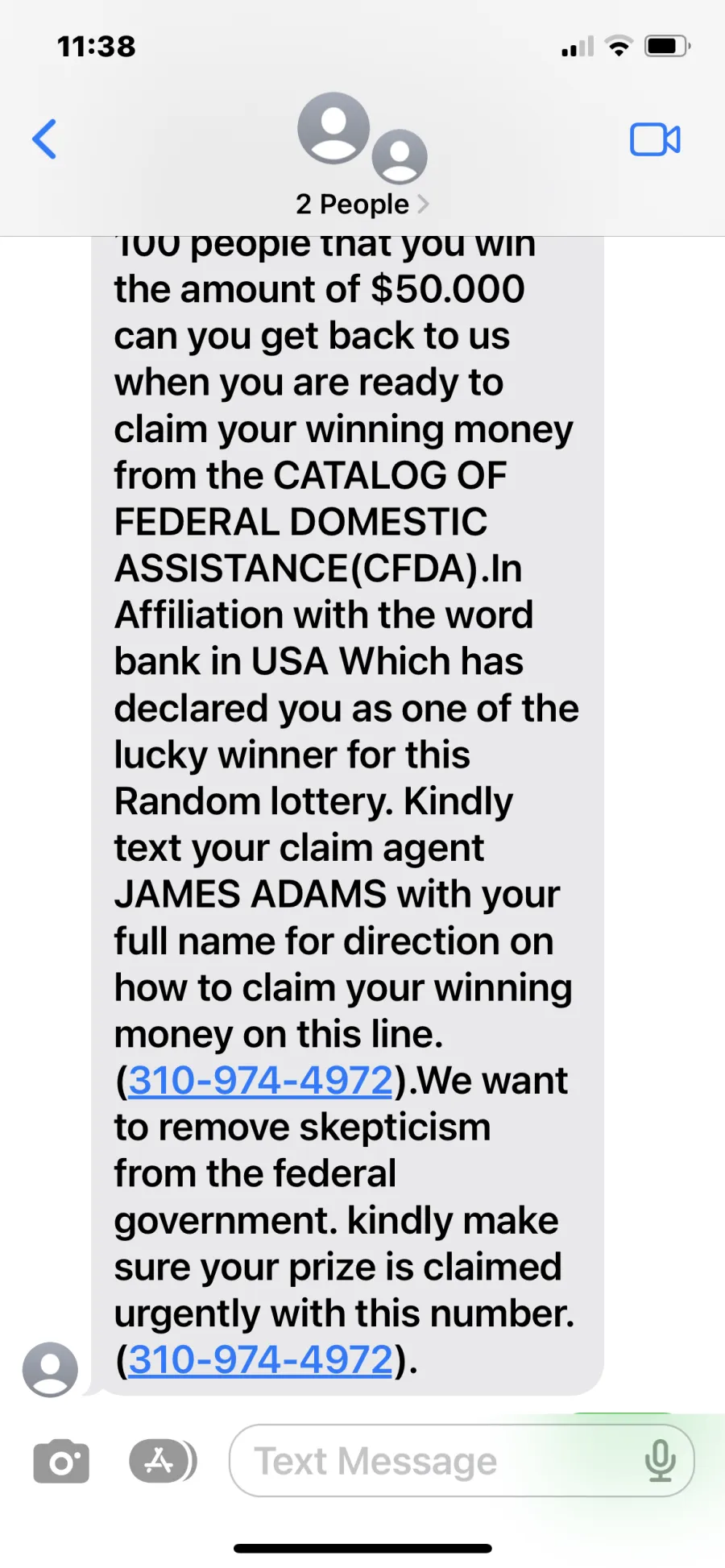Tap the phone number link before 'We want'
The image size is (725, 1568).
point(260,1080)
